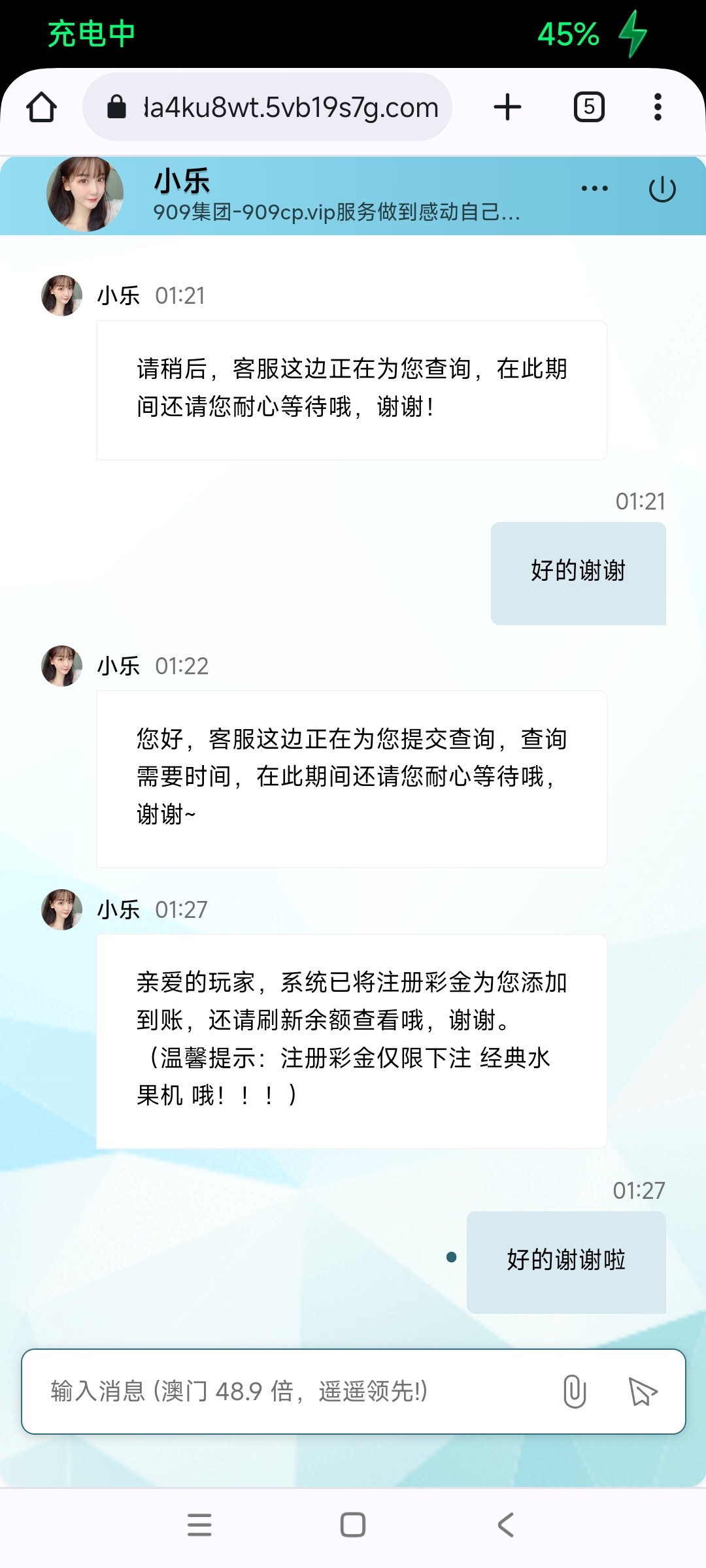Open the browser home page
Screen dimensions: 706x1568
click(41, 107)
